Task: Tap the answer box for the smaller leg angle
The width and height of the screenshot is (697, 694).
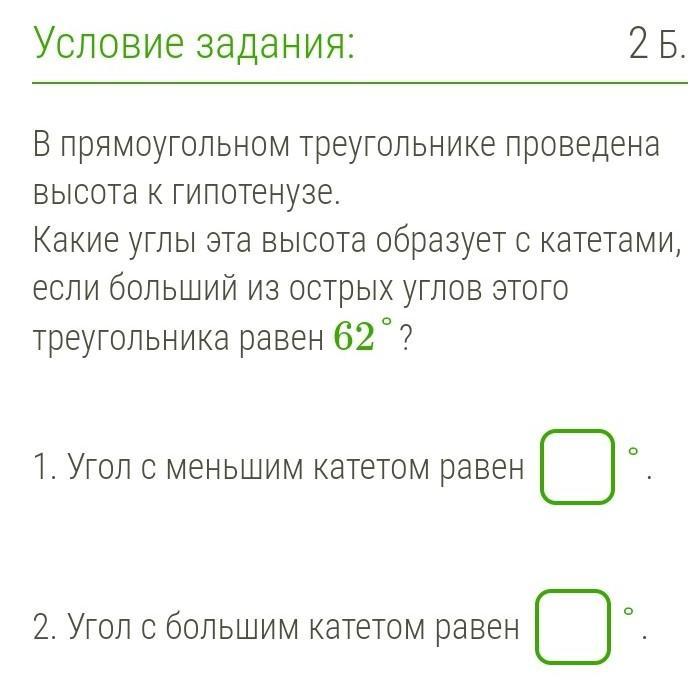Action: click(x=577, y=466)
